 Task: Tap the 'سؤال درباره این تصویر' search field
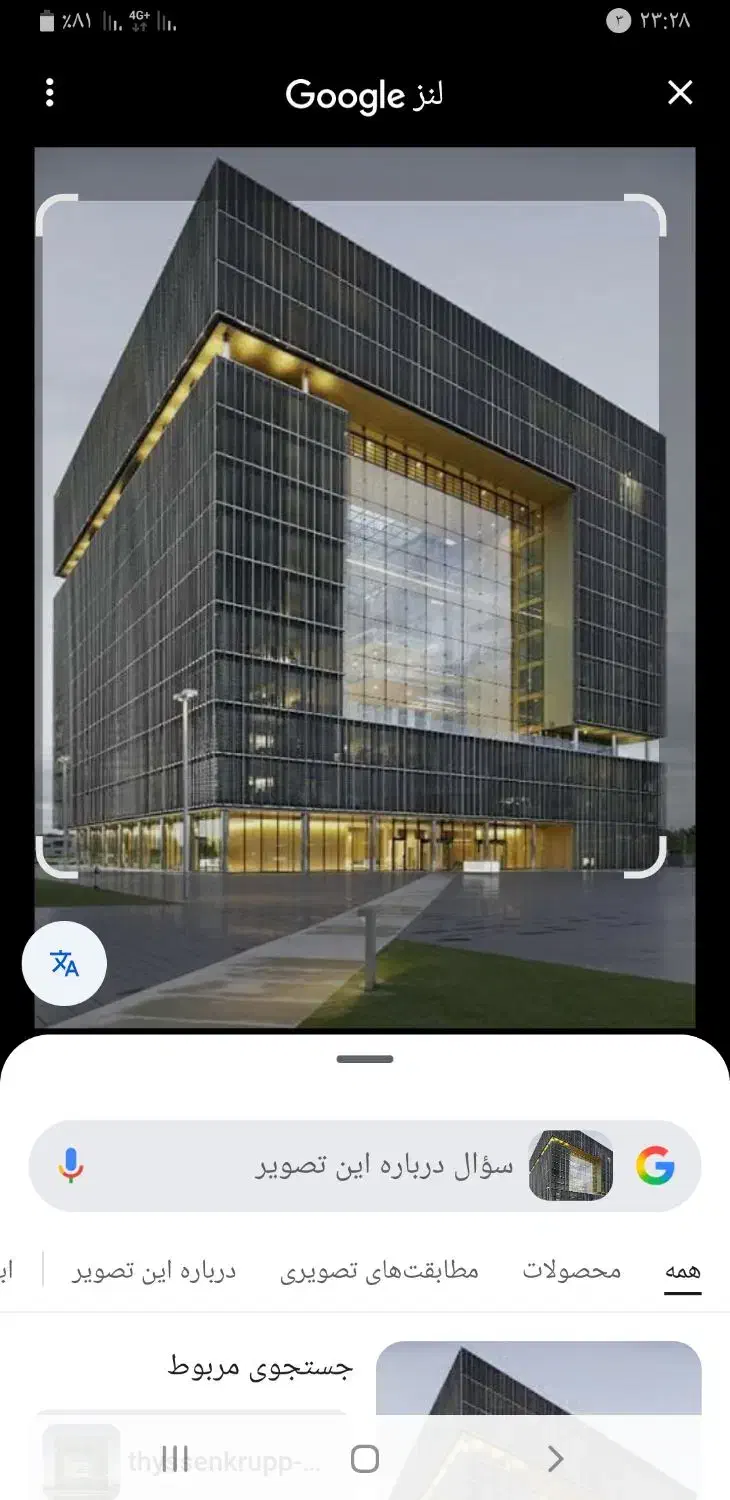click(x=385, y=1166)
